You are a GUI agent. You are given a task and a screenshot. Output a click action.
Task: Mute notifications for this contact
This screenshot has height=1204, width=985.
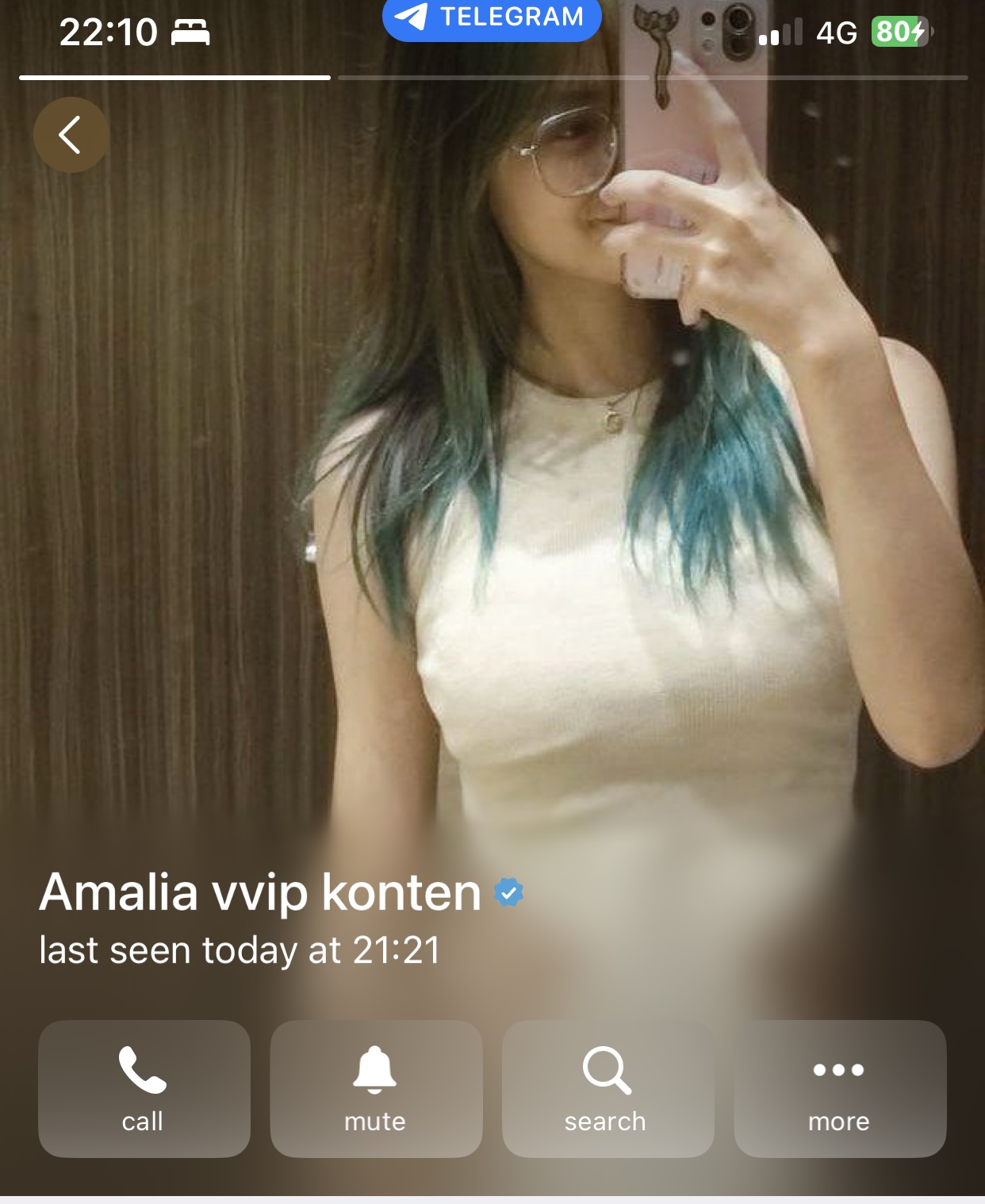coord(376,1087)
